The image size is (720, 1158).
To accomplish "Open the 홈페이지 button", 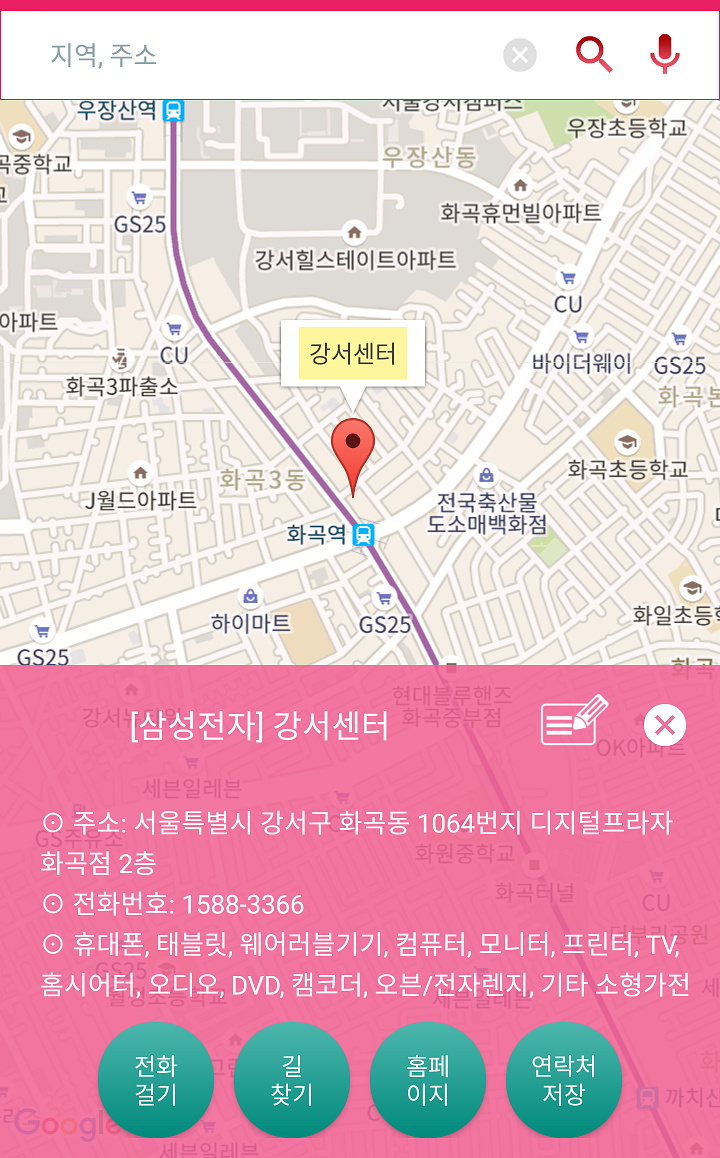I will tap(428, 1080).
